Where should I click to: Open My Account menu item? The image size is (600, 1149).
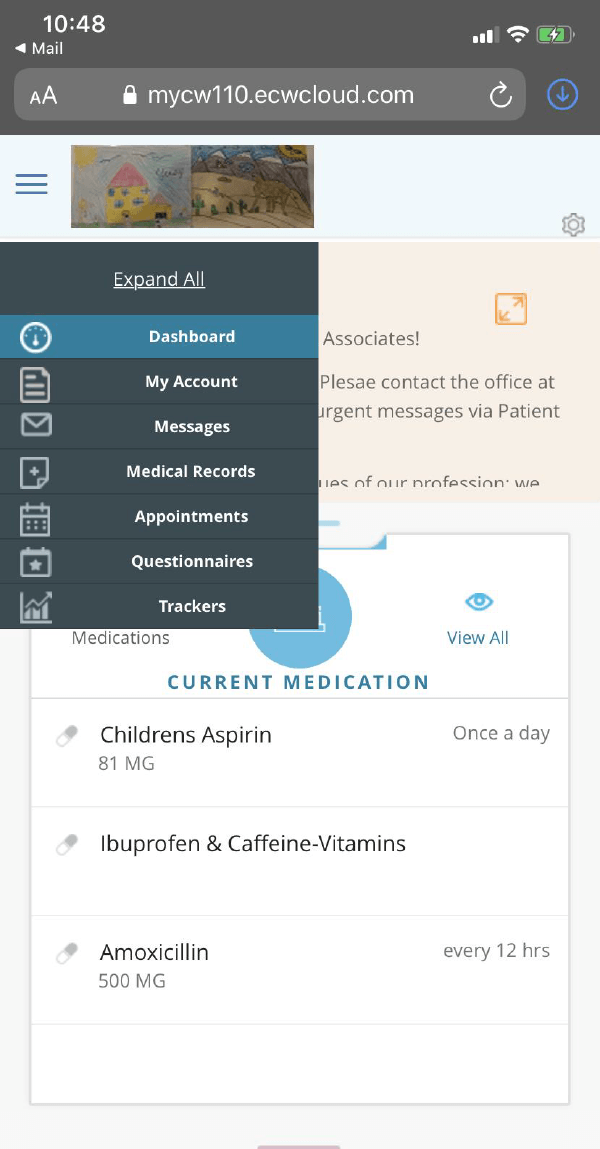click(x=159, y=382)
